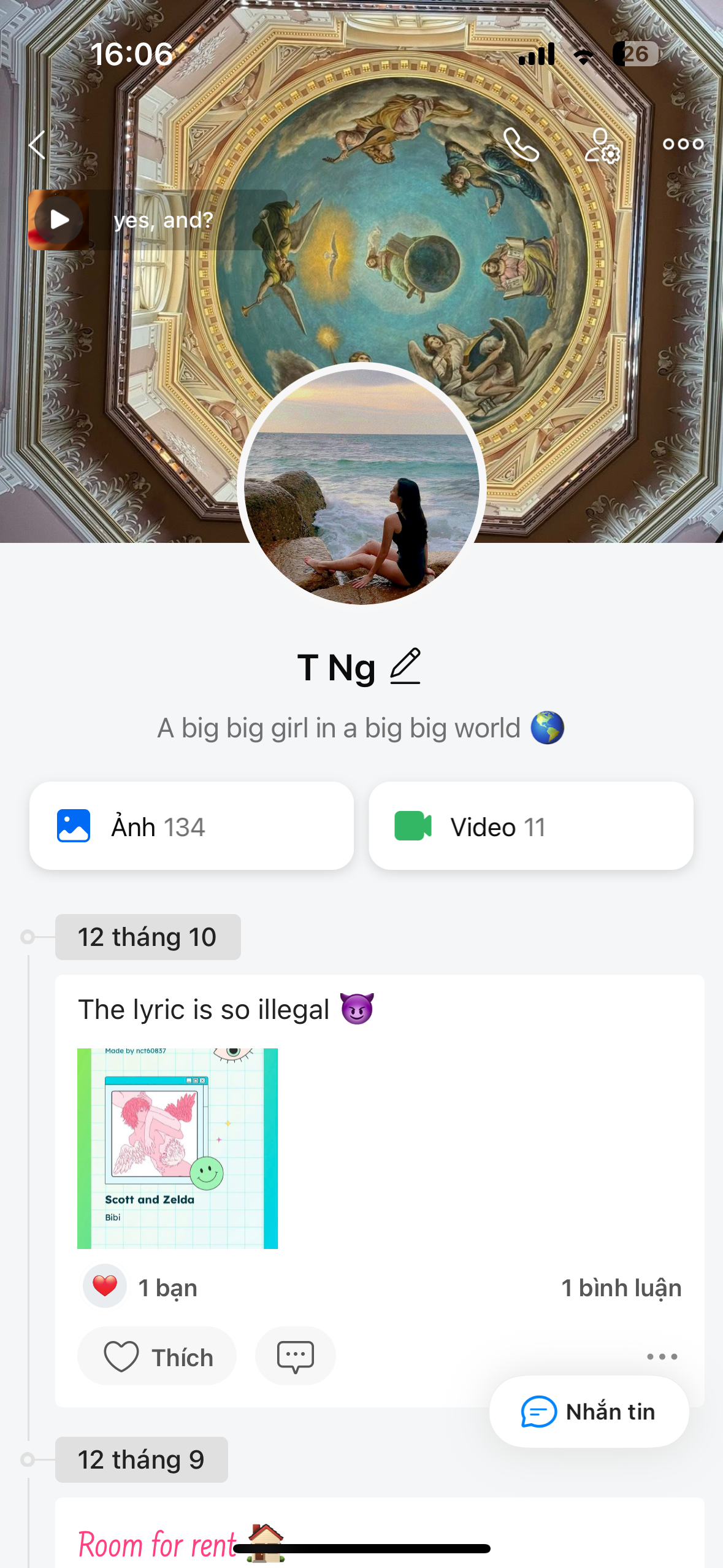The width and height of the screenshot is (723, 1568).
Task: Open more options on the lyric post
Action: [662, 1356]
